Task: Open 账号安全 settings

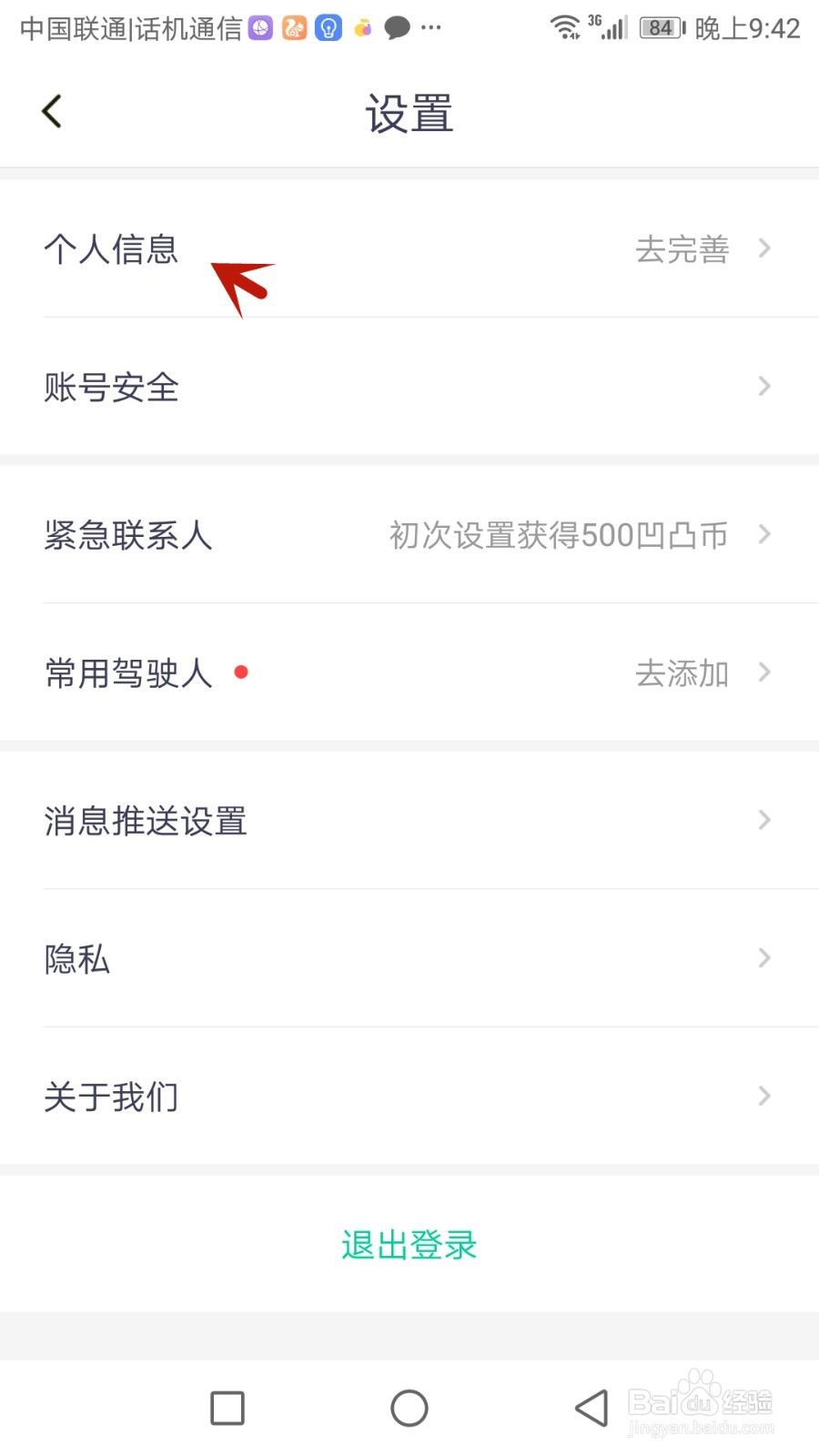Action: coord(409,387)
